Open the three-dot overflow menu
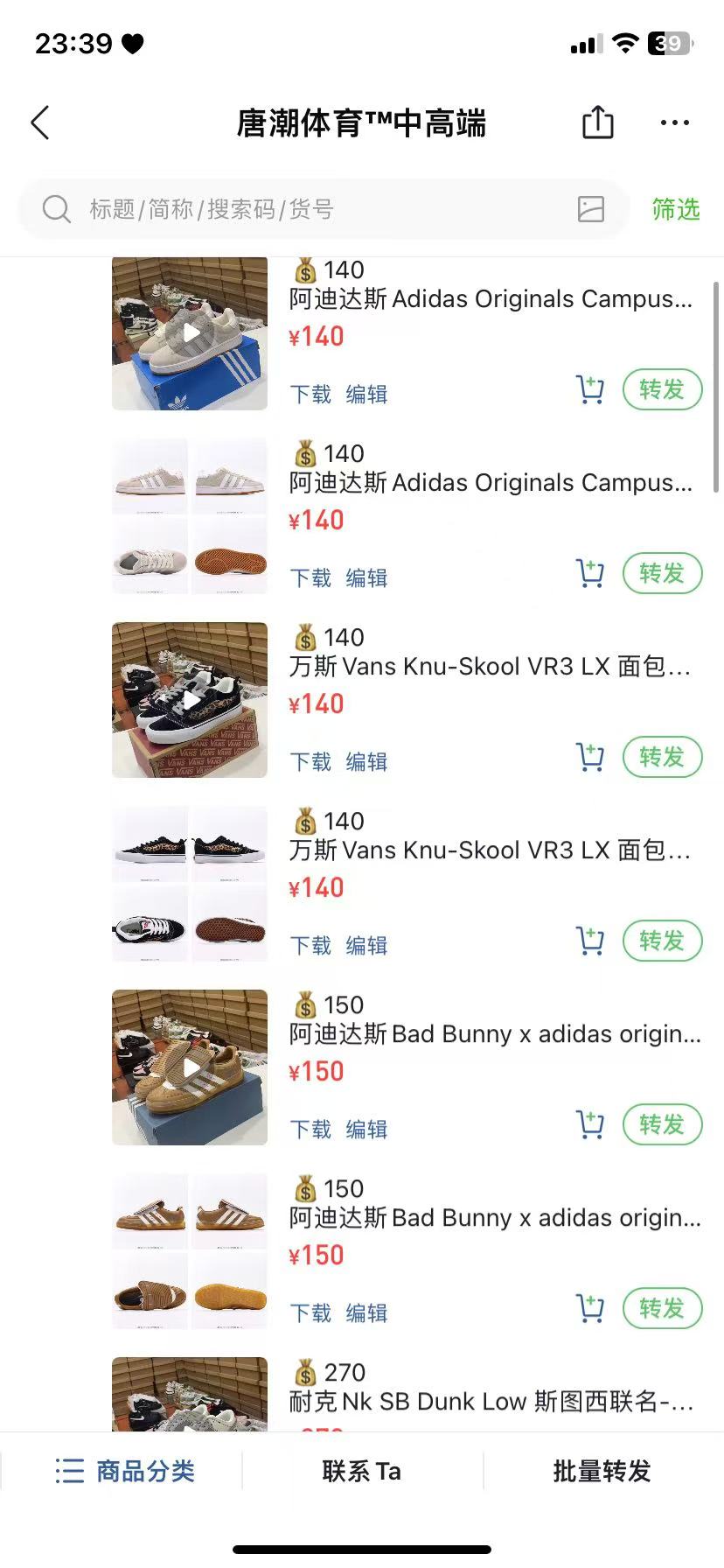The height and width of the screenshot is (1568, 724). pos(674,123)
